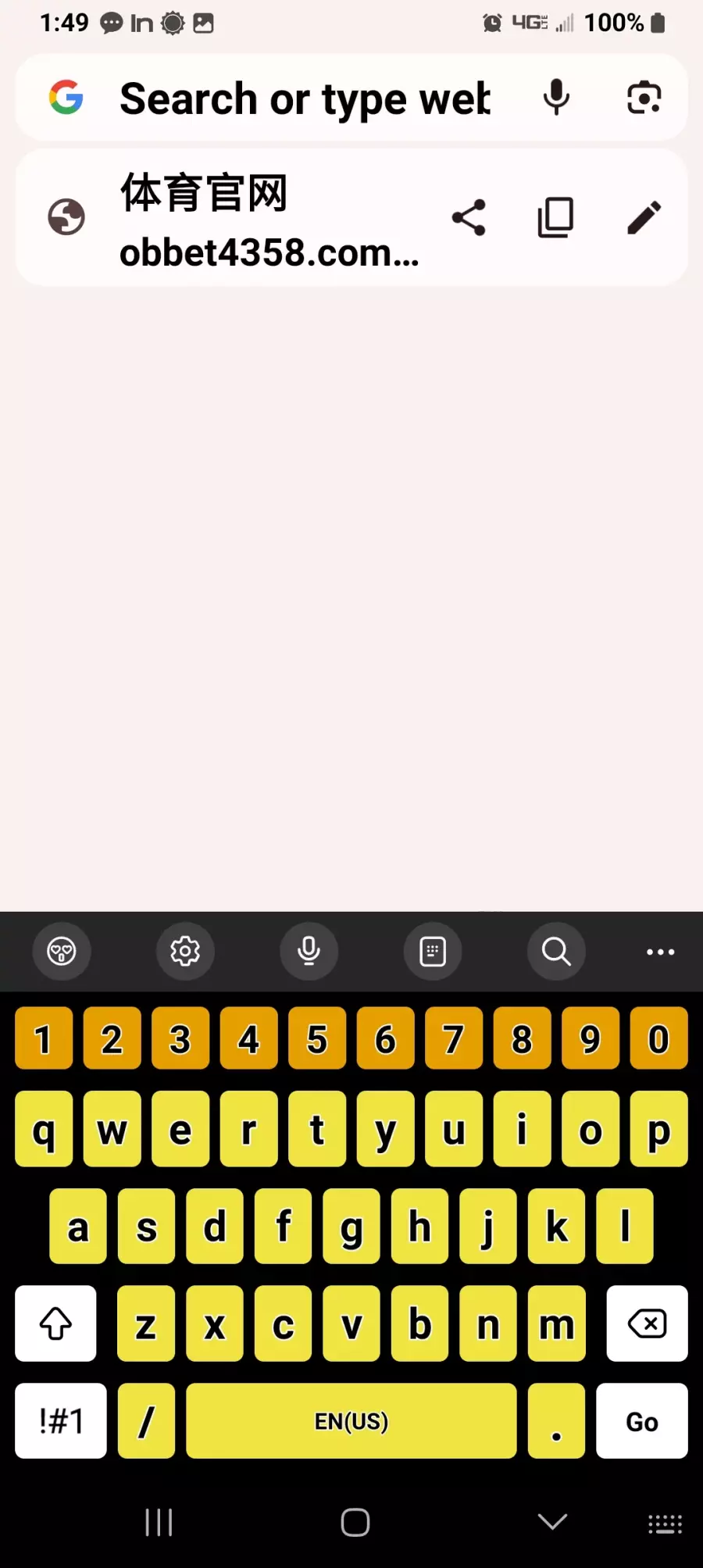
Task: Tap the keyboard toolbar search icon
Action: tap(556, 952)
